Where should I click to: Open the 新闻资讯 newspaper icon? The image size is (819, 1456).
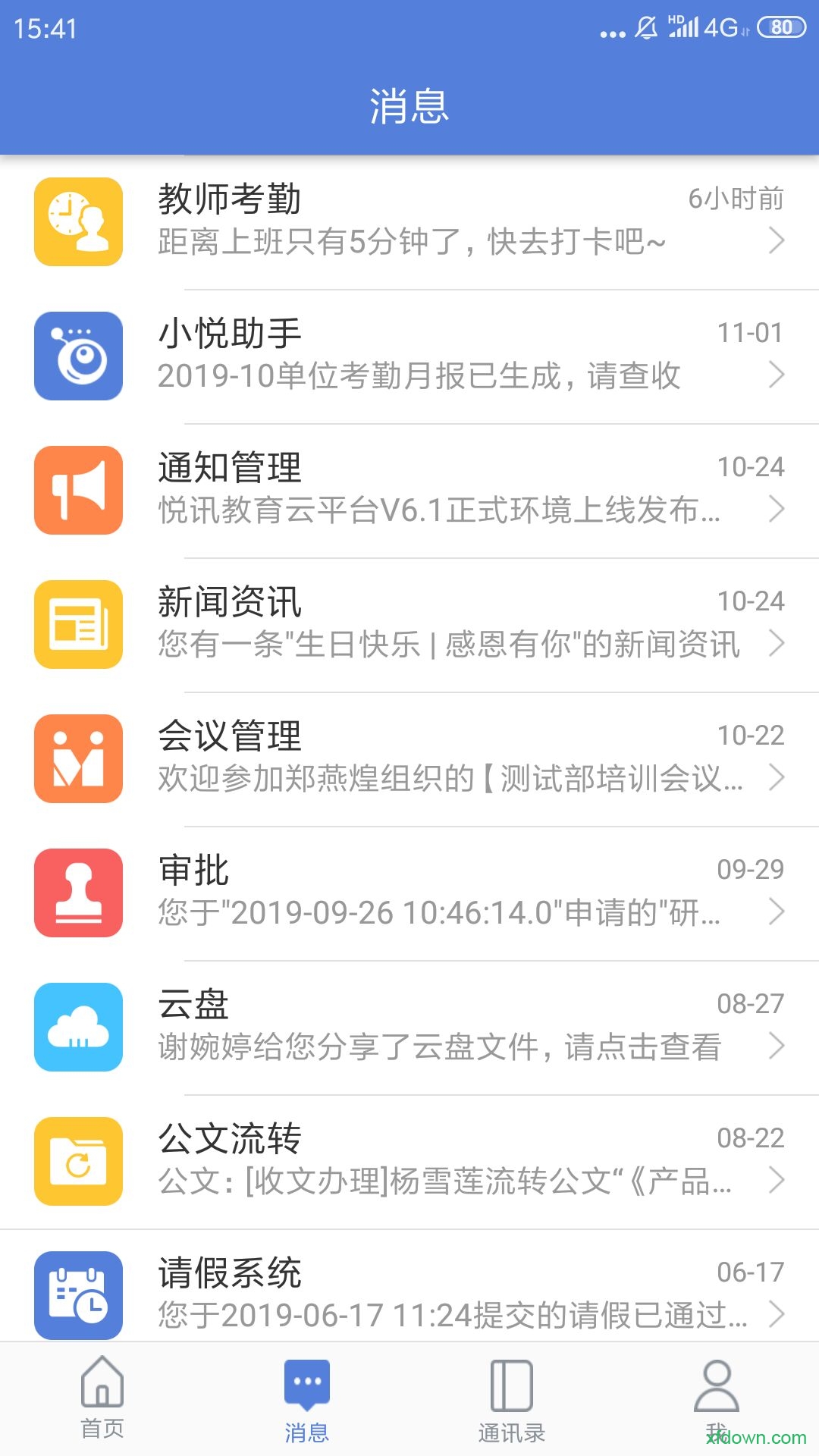pyautogui.click(x=78, y=623)
